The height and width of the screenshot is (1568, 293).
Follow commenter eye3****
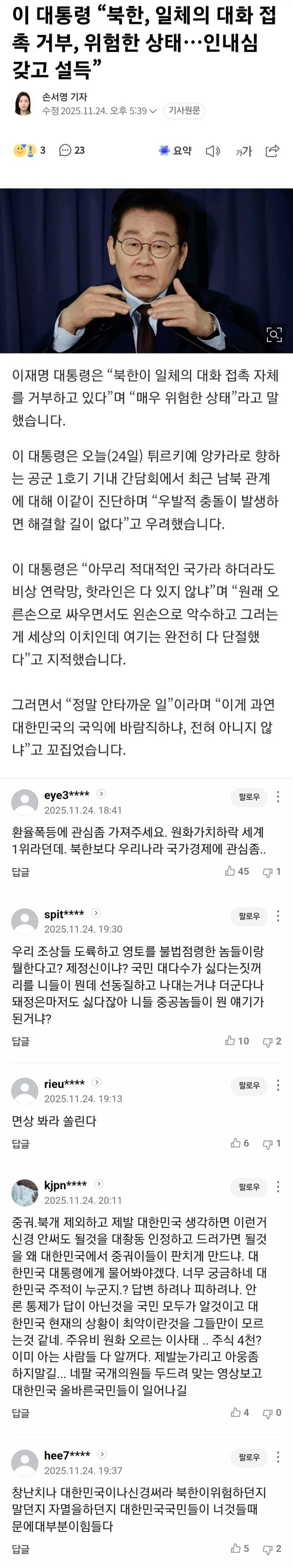click(x=249, y=796)
